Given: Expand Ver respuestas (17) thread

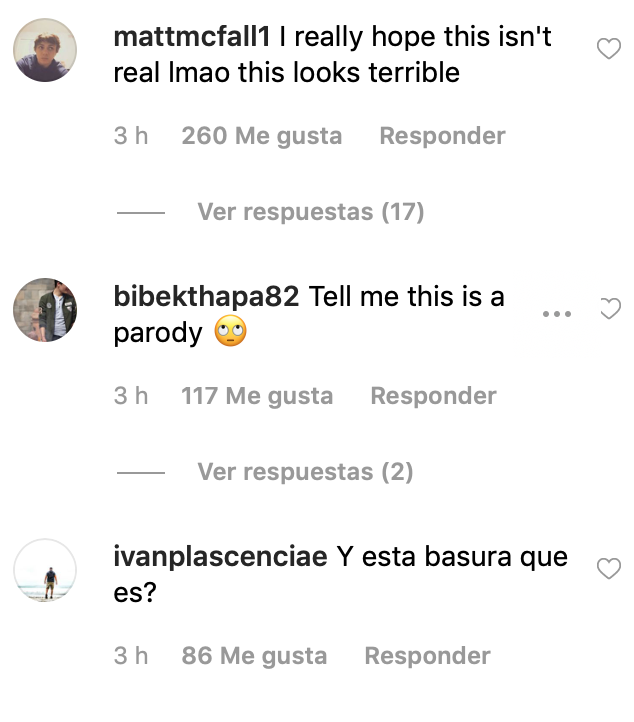Looking at the screenshot, I should (x=310, y=212).
